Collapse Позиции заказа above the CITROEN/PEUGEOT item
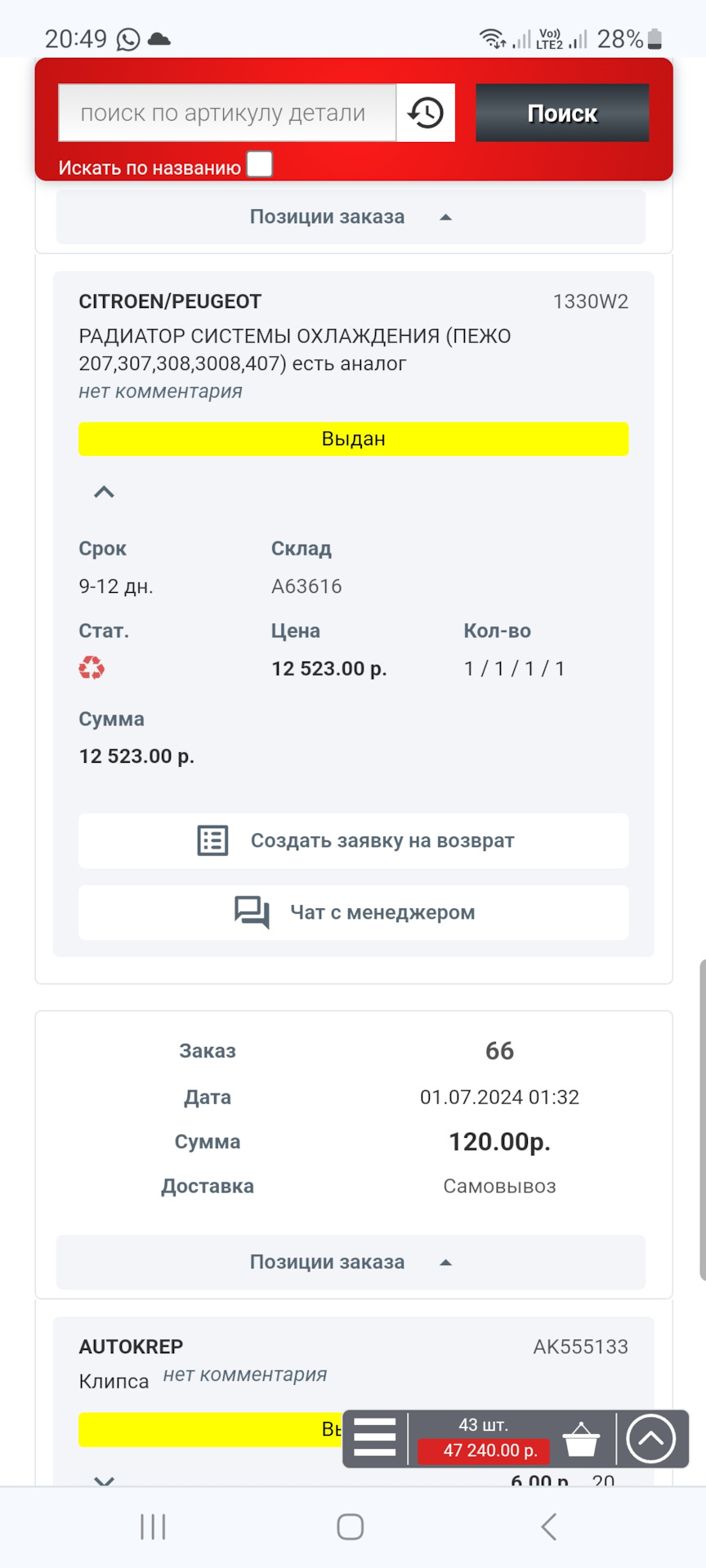 (351, 217)
